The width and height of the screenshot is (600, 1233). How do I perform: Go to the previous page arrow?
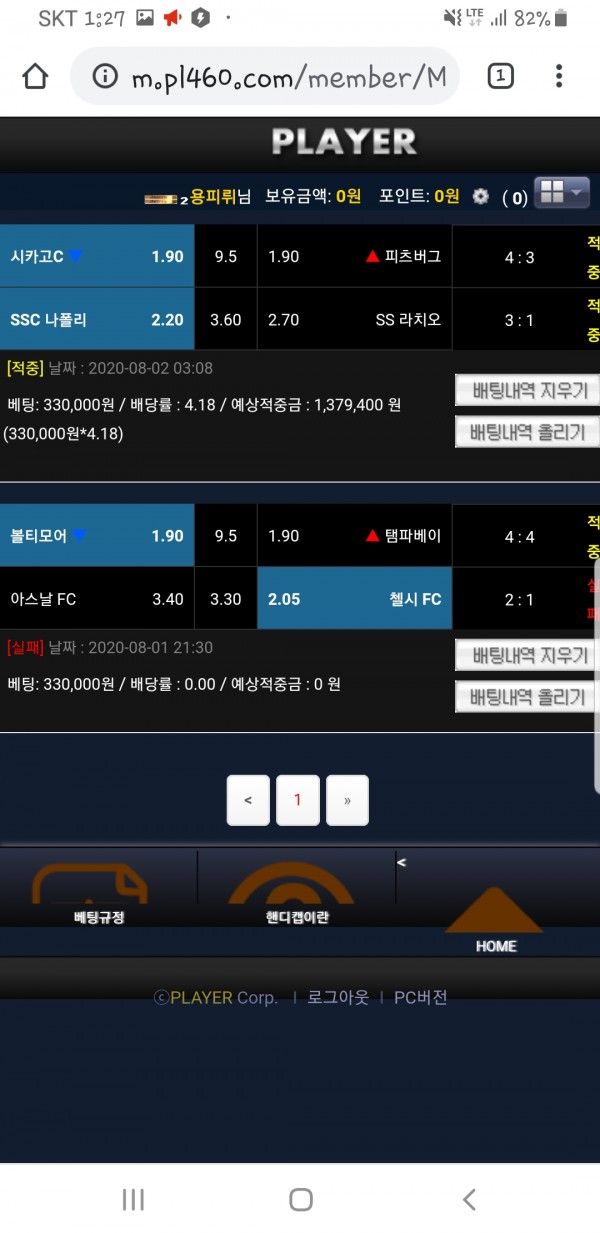click(x=248, y=800)
